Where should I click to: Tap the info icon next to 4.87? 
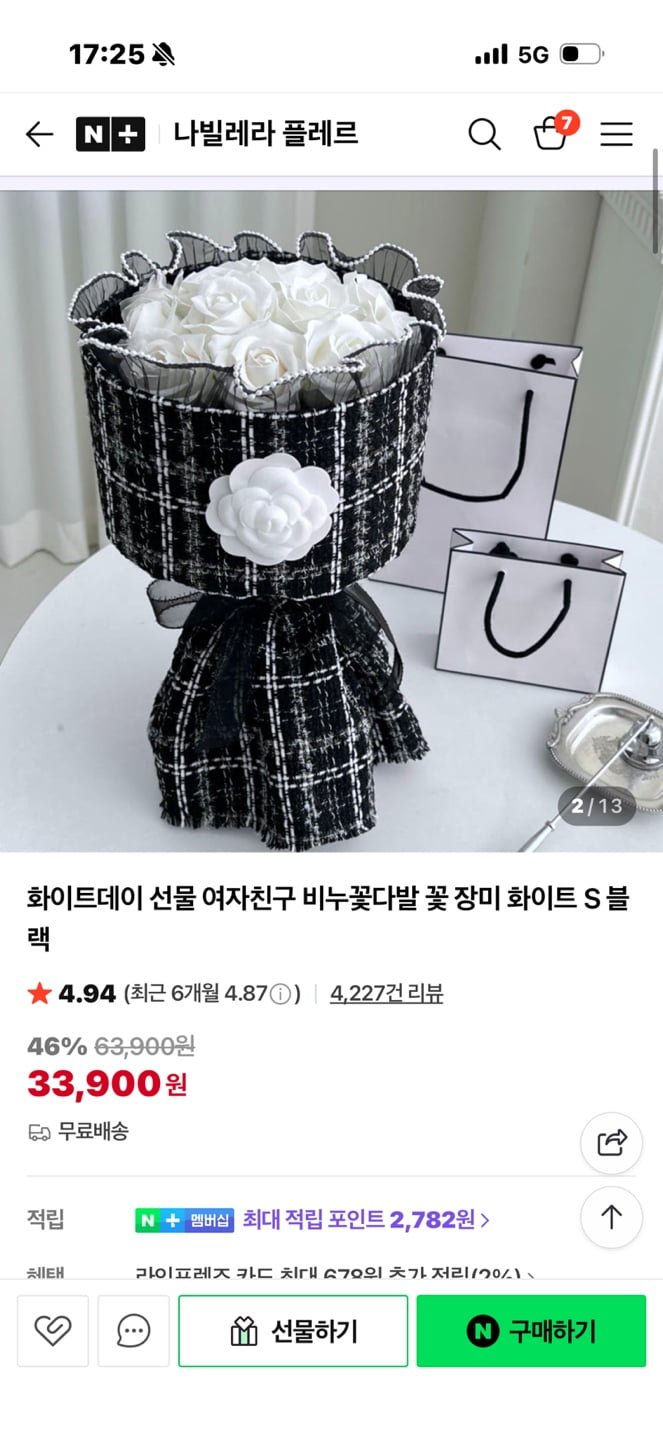(x=281, y=994)
